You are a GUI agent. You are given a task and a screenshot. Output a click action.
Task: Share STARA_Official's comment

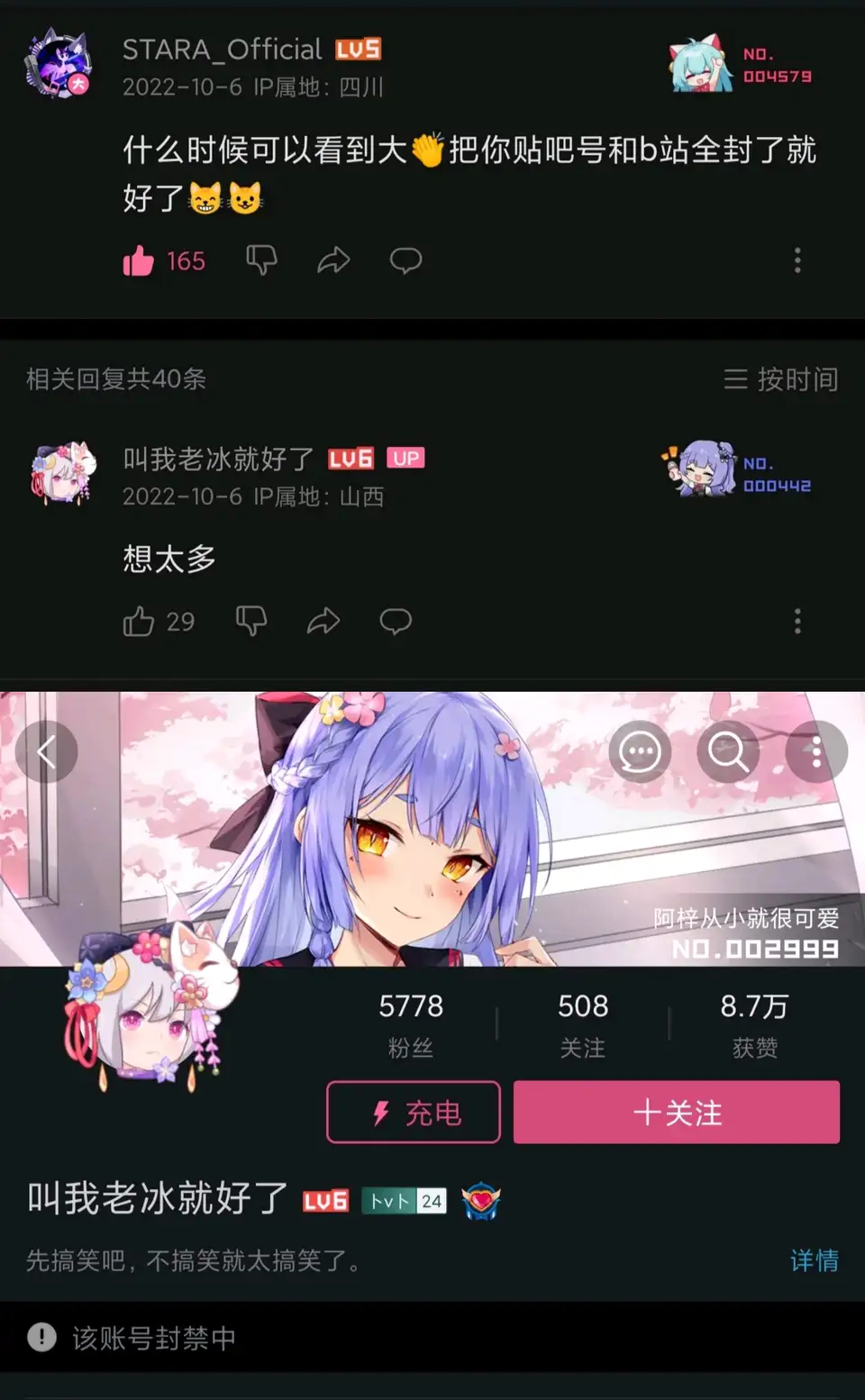click(333, 260)
